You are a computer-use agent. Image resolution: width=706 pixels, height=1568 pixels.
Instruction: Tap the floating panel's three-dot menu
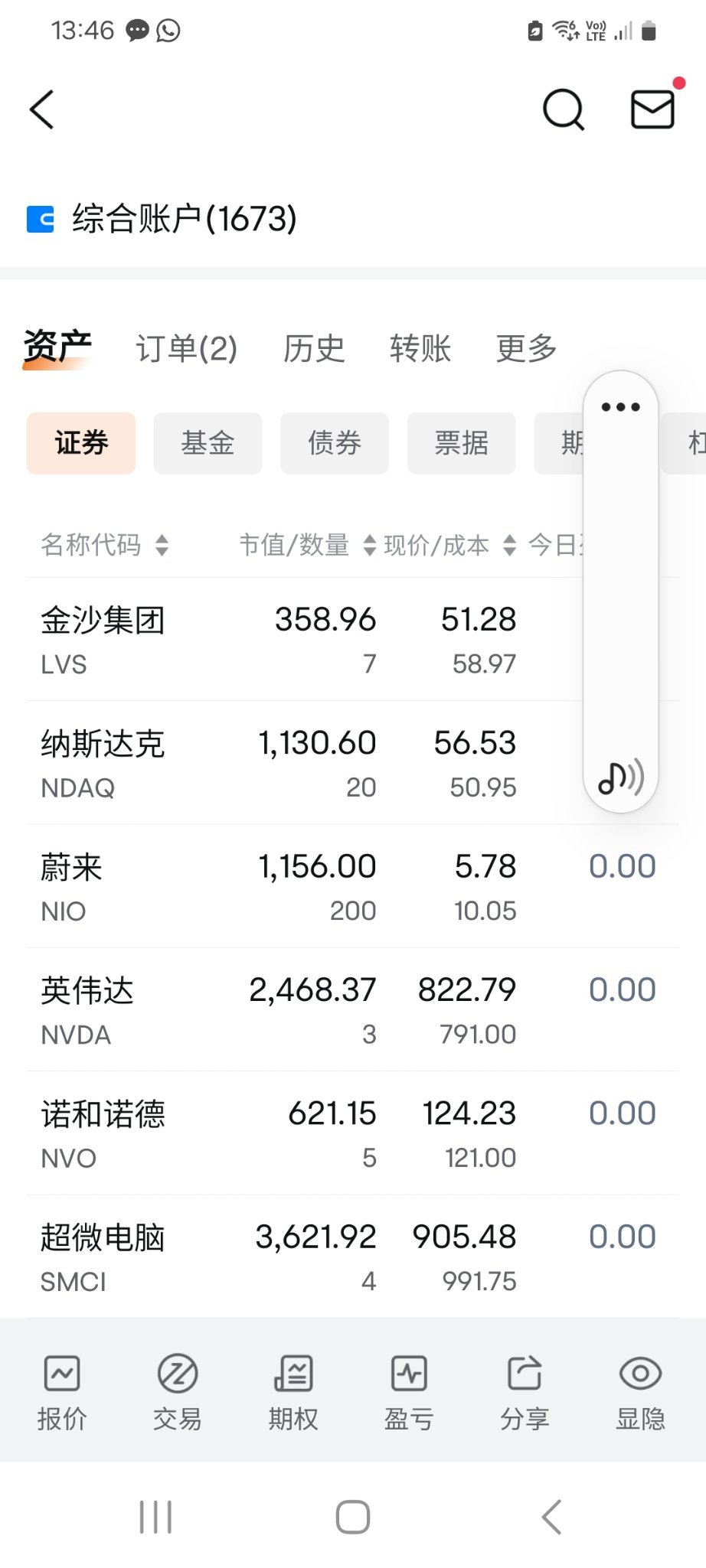(x=620, y=407)
